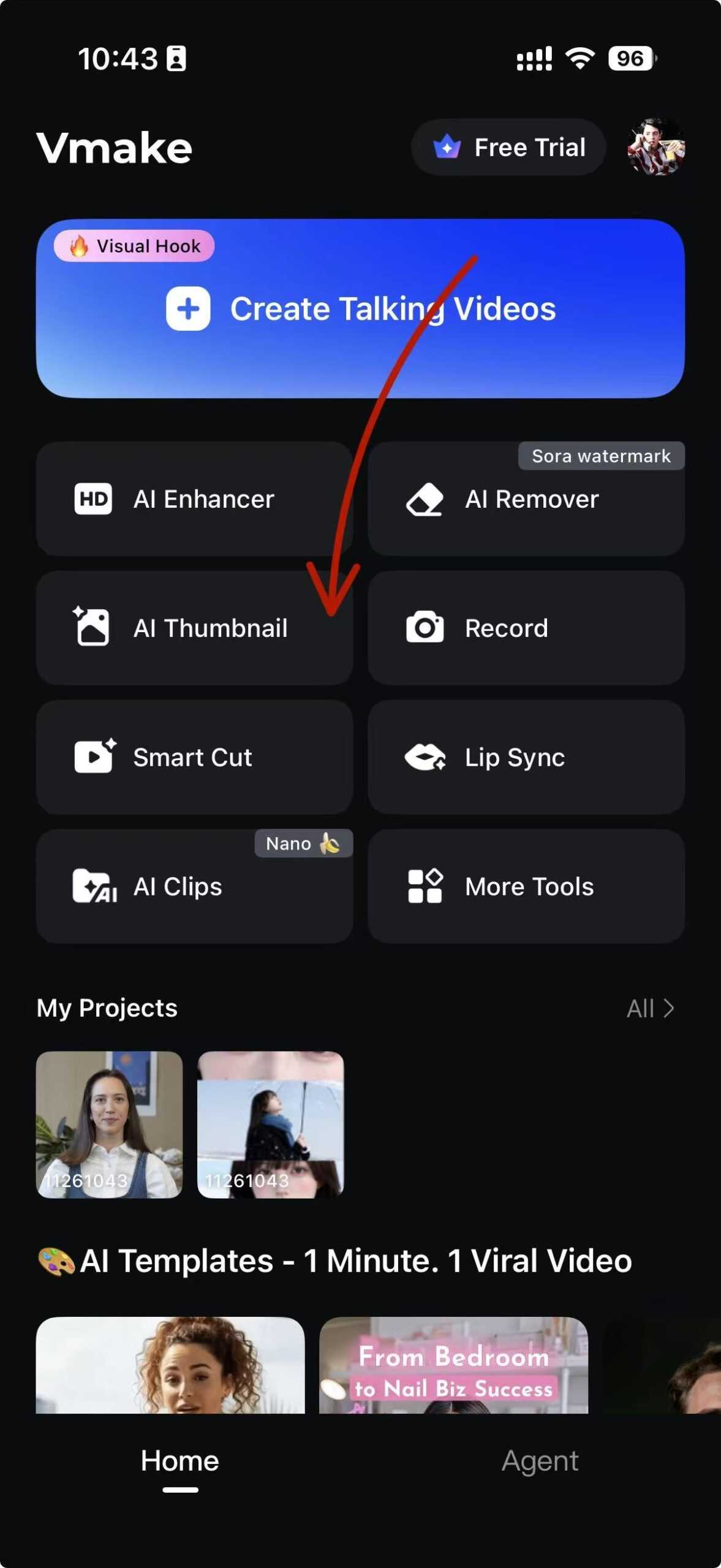Open Lip Sync tool
721x1568 pixels.
(x=526, y=757)
